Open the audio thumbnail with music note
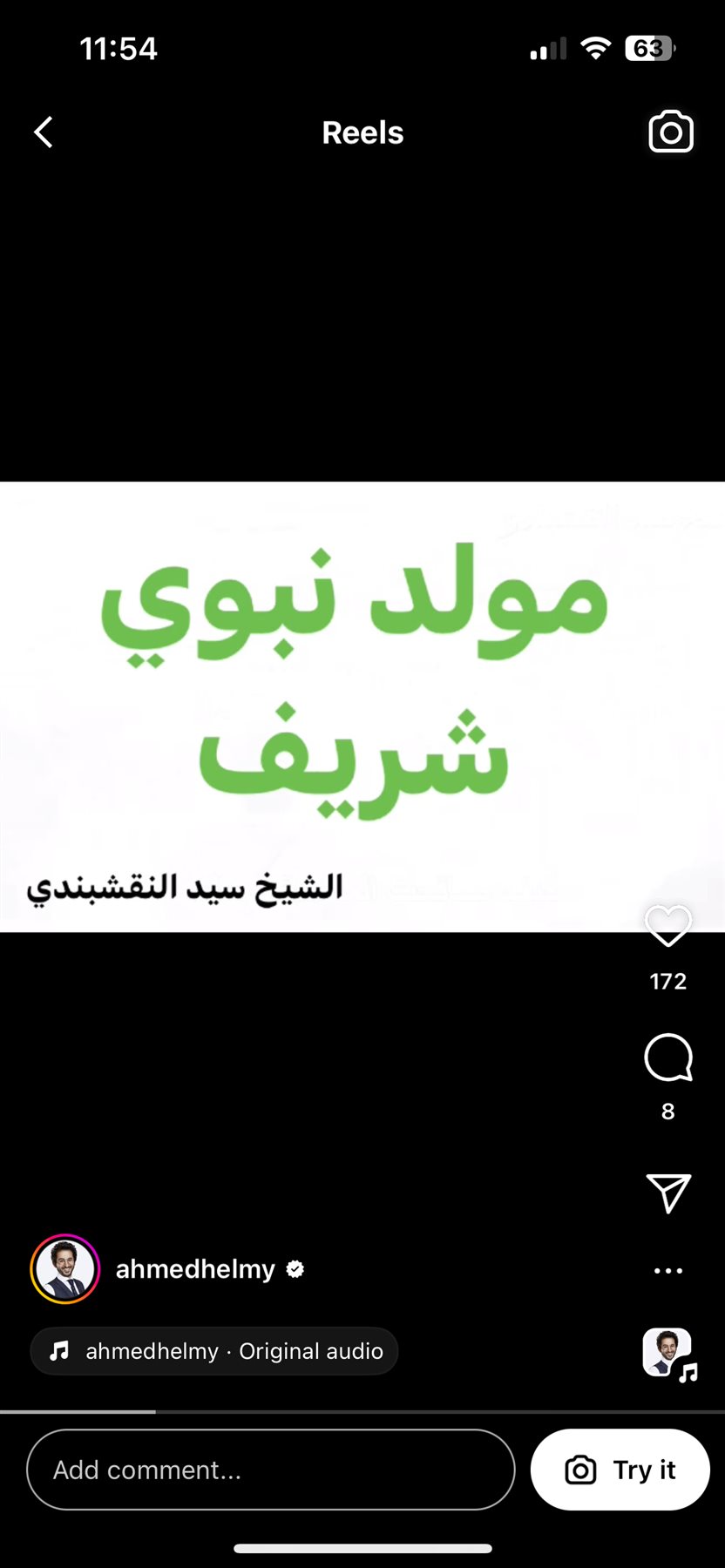The image size is (725, 1568). [668, 1353]
